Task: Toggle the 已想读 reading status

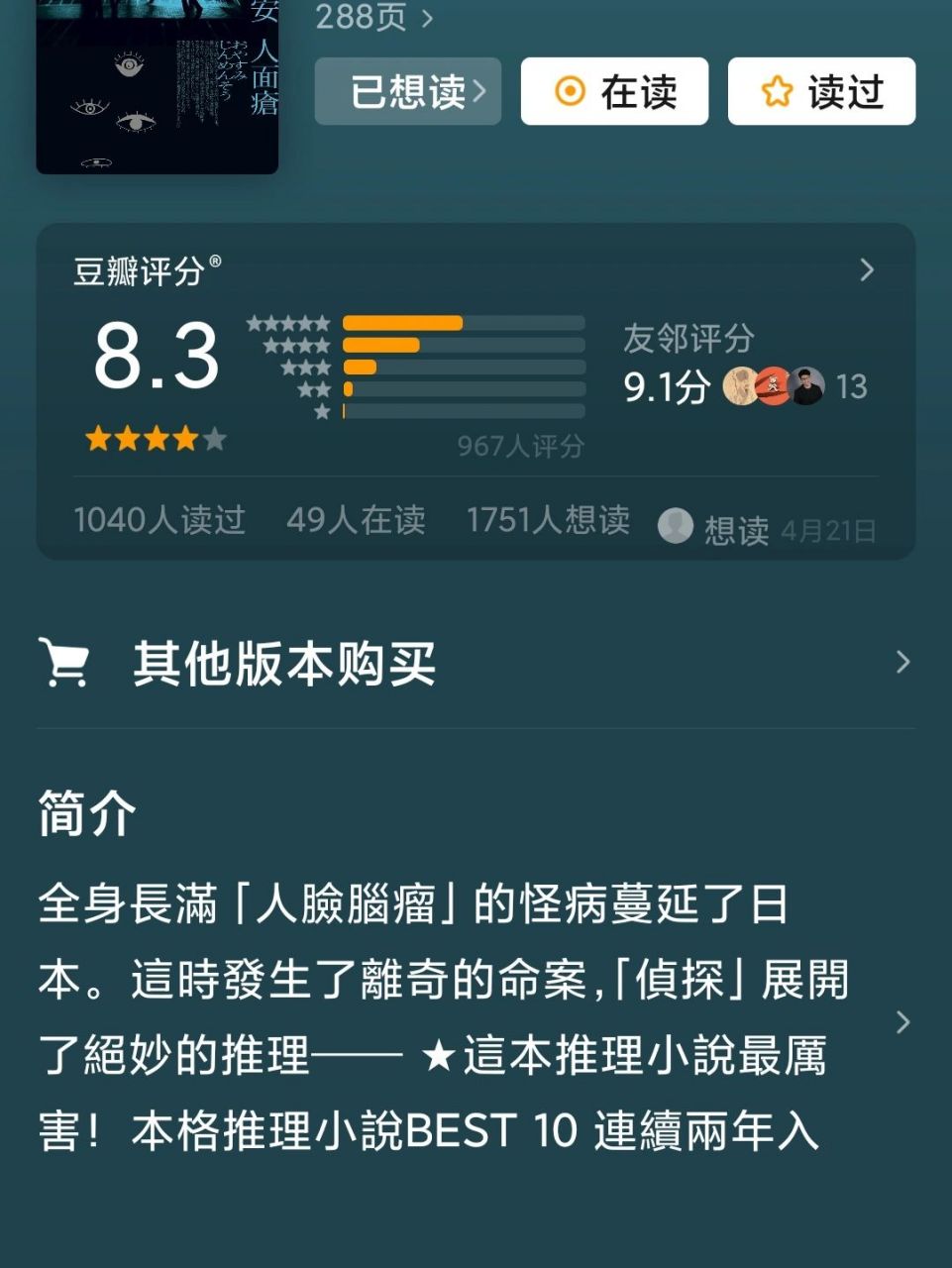Action: click(407, 91)
